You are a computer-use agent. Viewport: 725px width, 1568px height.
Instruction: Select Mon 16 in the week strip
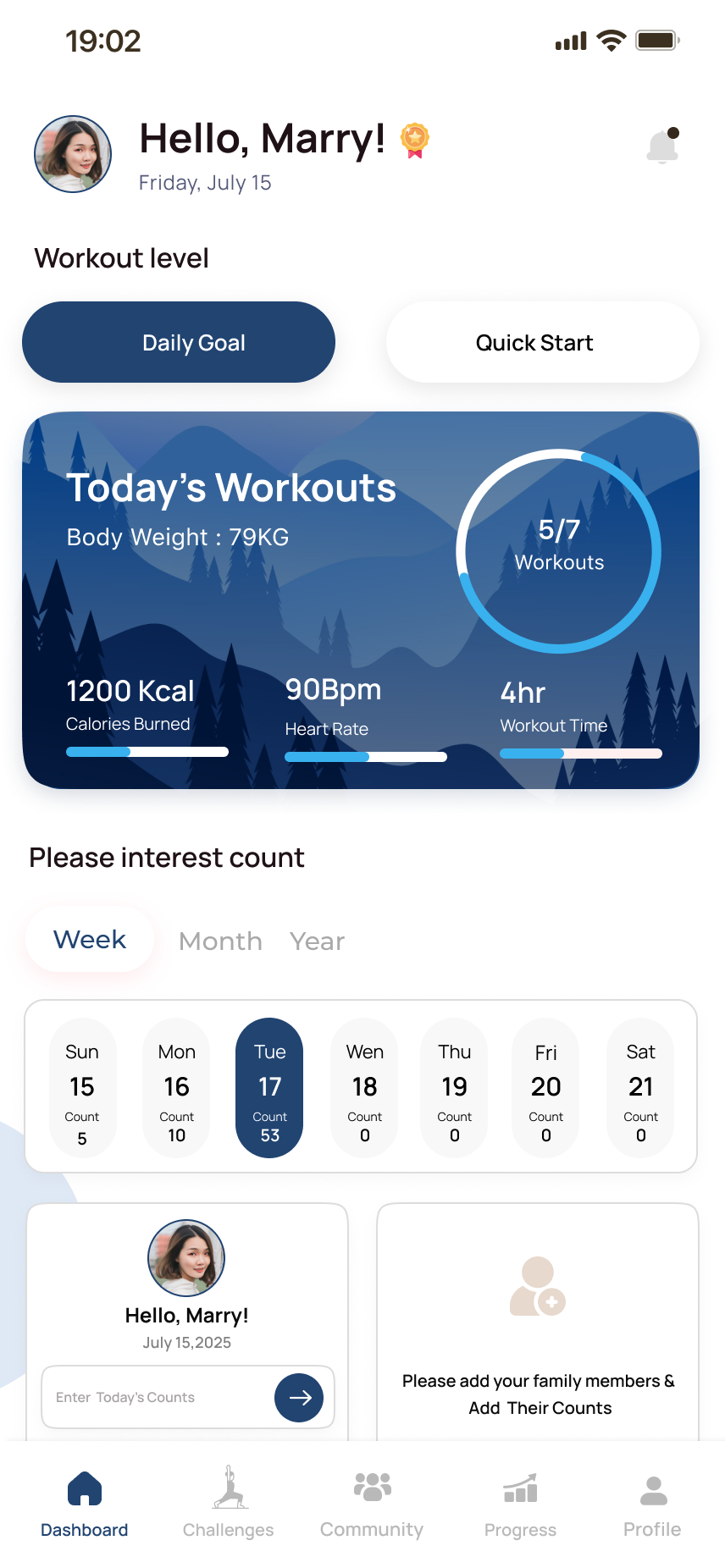click(176, 1087)
